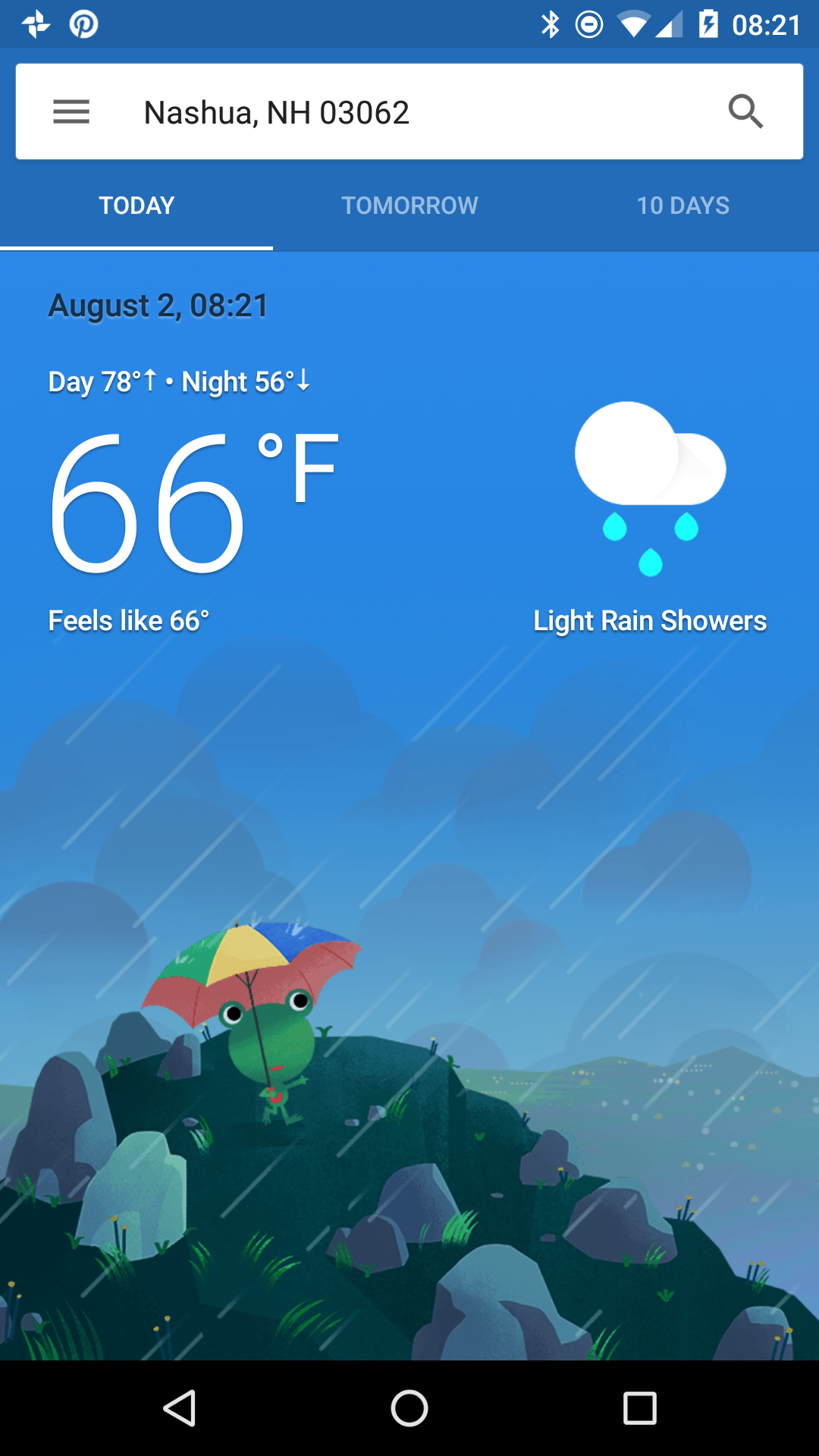Open the 10 Days forecast tab
The image size is (819, 1456).
[x=682, y=206]
